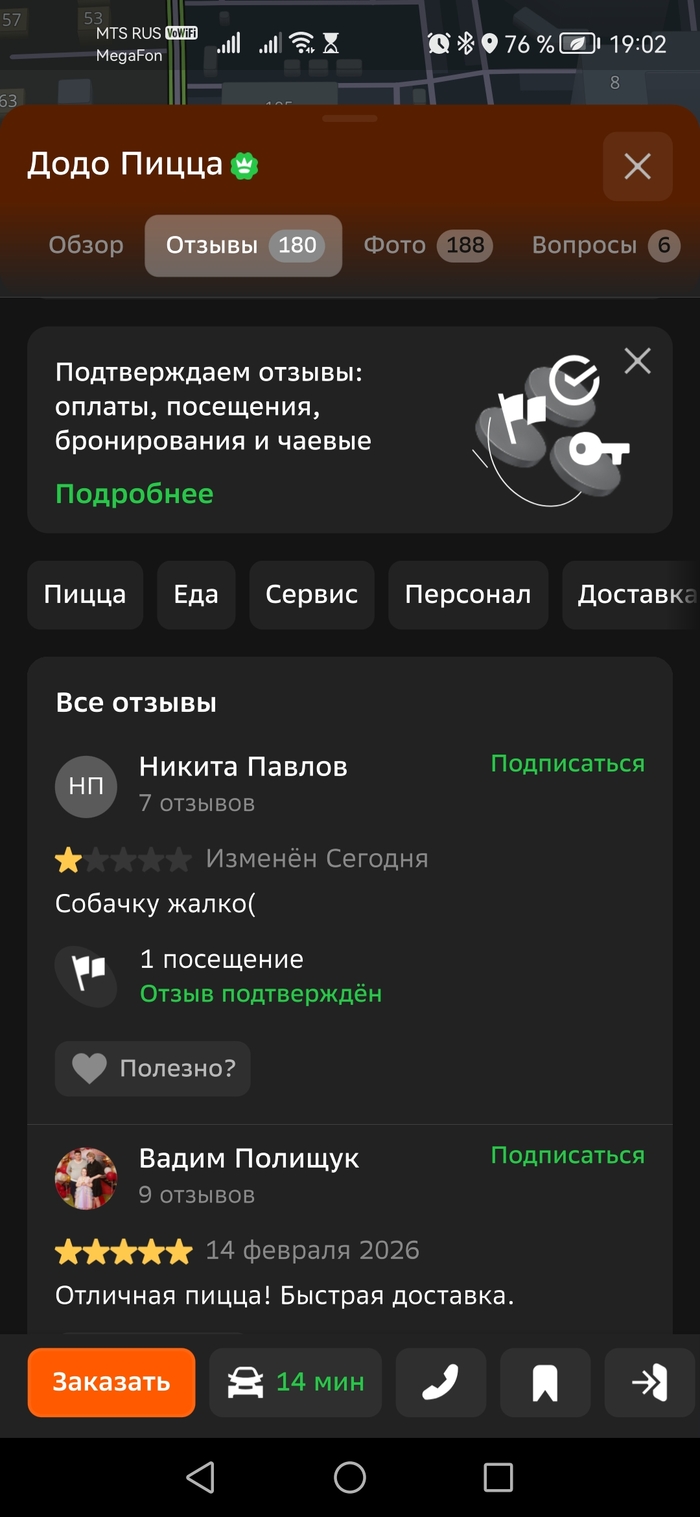700x1517 pixels.
Task: Dismiss the review confirmation banner
Action: click(x=637, y=361)
